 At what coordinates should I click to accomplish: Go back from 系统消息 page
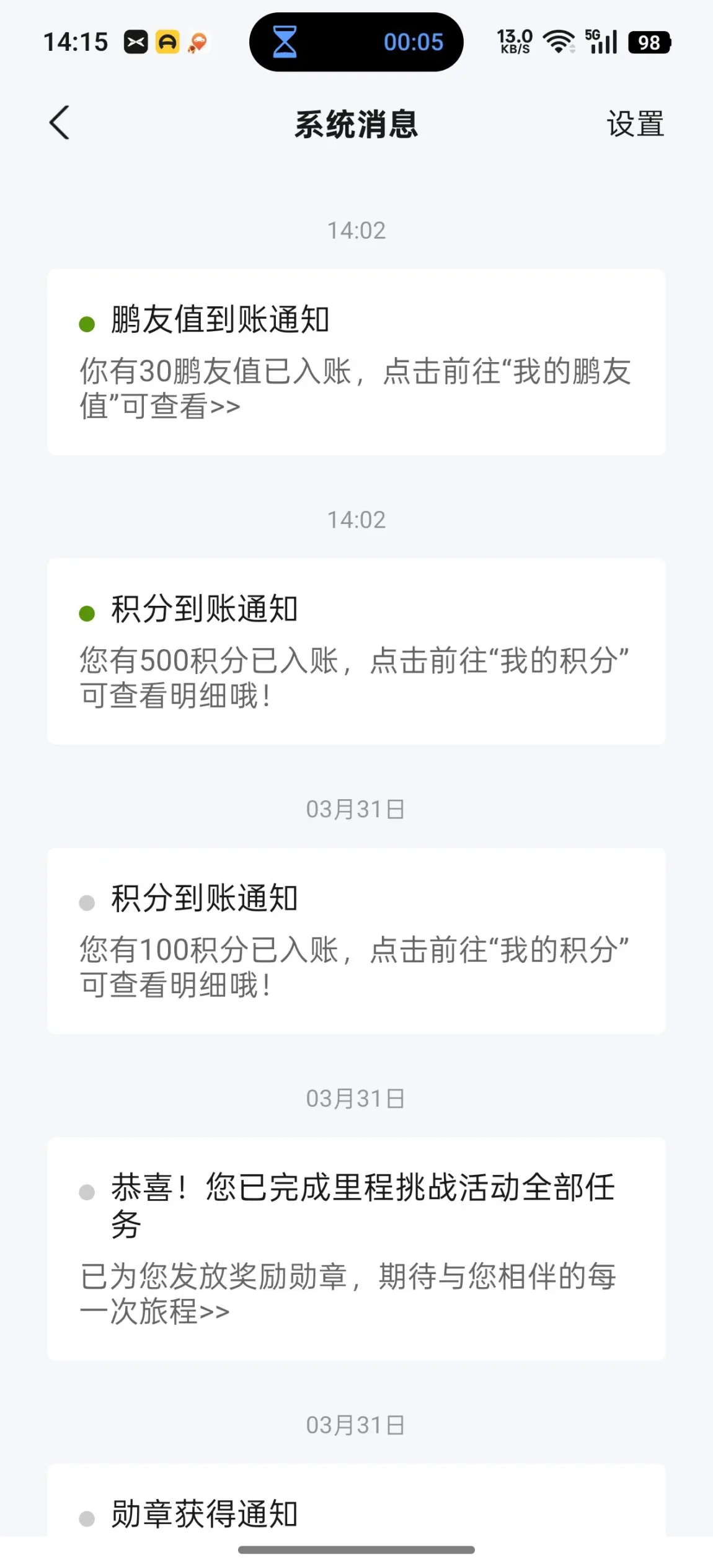[60, 123]
